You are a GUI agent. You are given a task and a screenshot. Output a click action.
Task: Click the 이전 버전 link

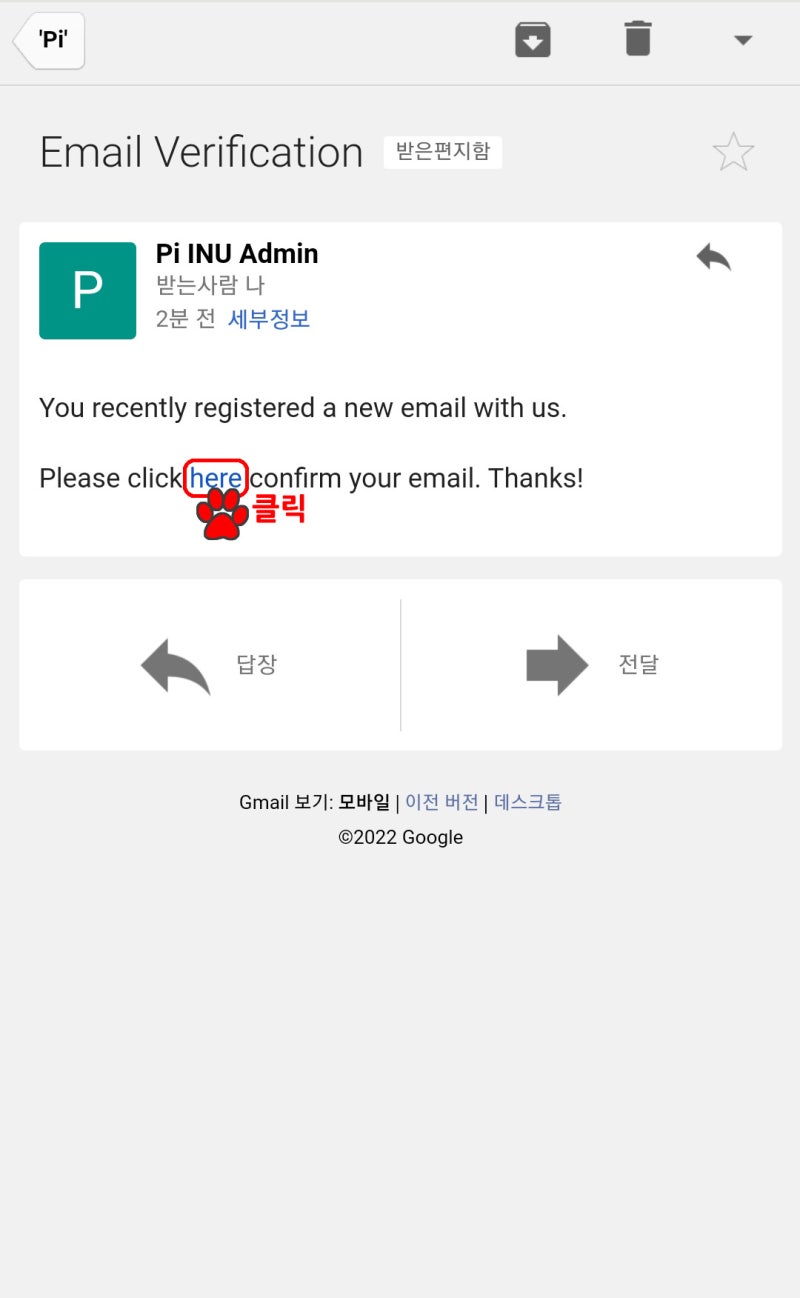[x=443, y=801]
